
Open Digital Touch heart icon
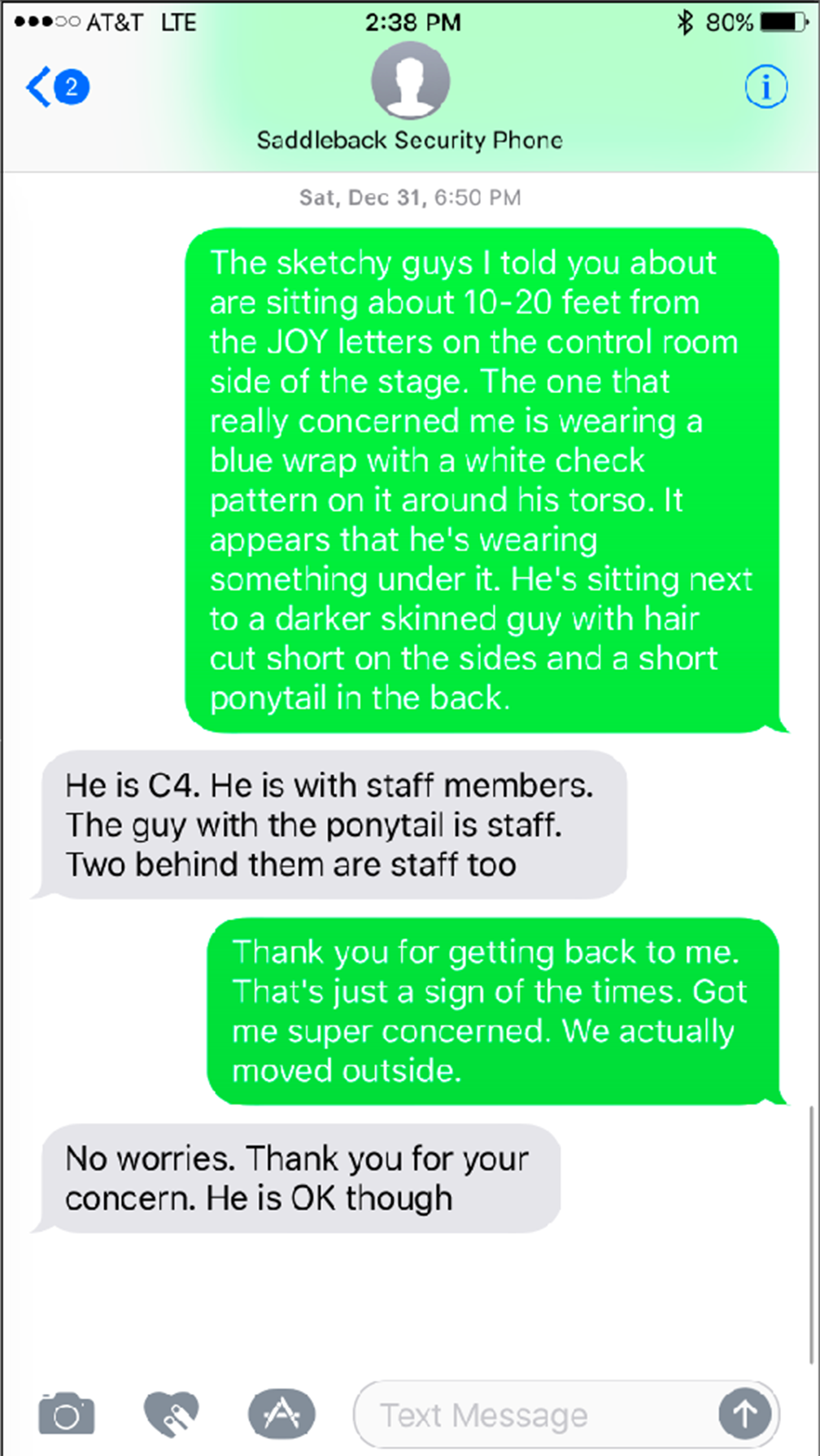click(x=171, y=1414)
